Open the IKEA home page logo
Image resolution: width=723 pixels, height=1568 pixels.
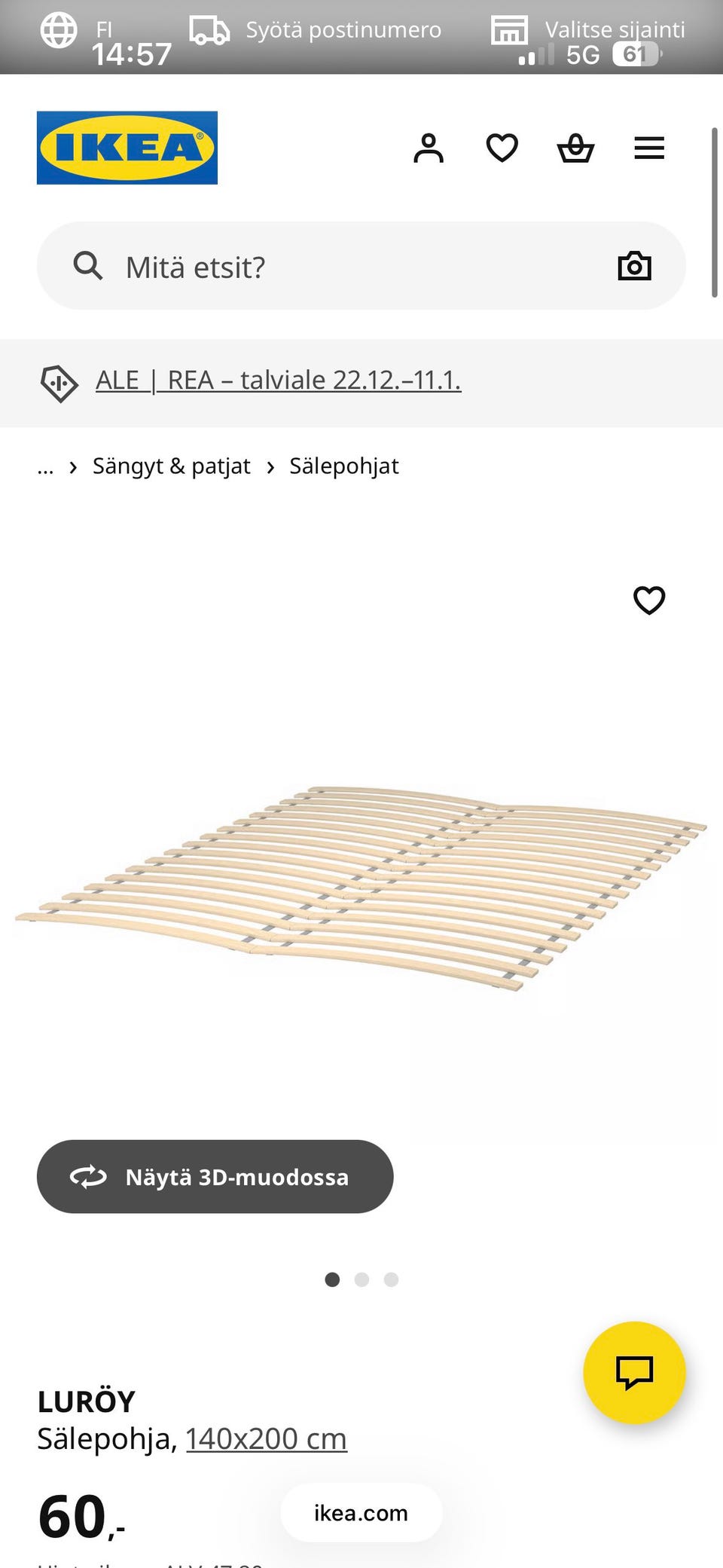click(127, 148)
